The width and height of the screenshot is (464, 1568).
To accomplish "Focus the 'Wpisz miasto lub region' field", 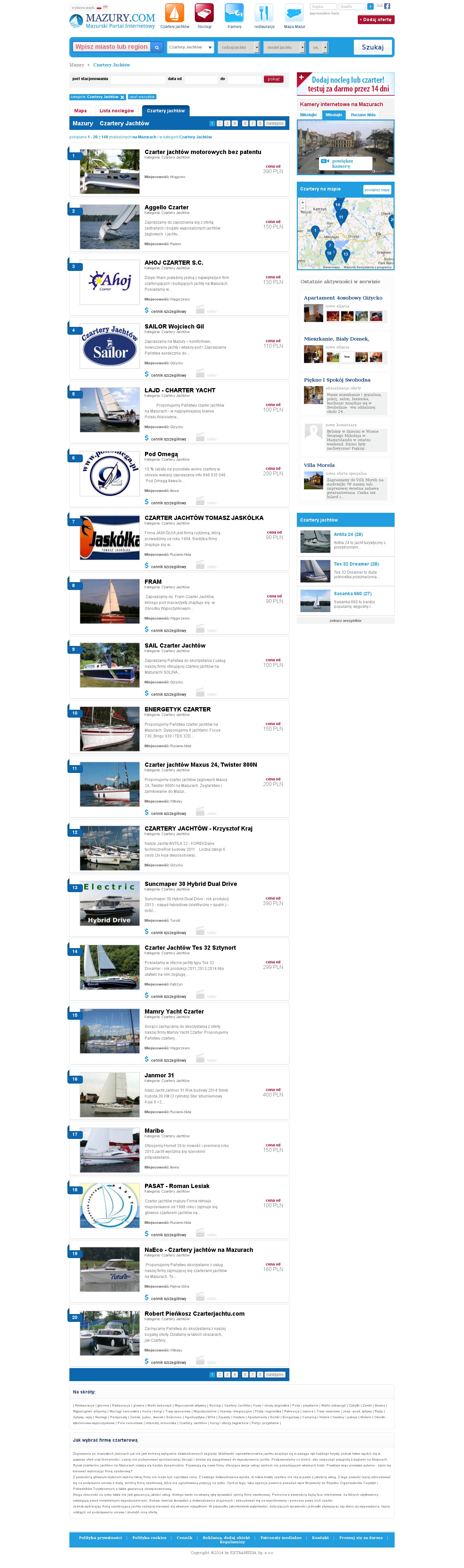I will click(x=111, y=47).
